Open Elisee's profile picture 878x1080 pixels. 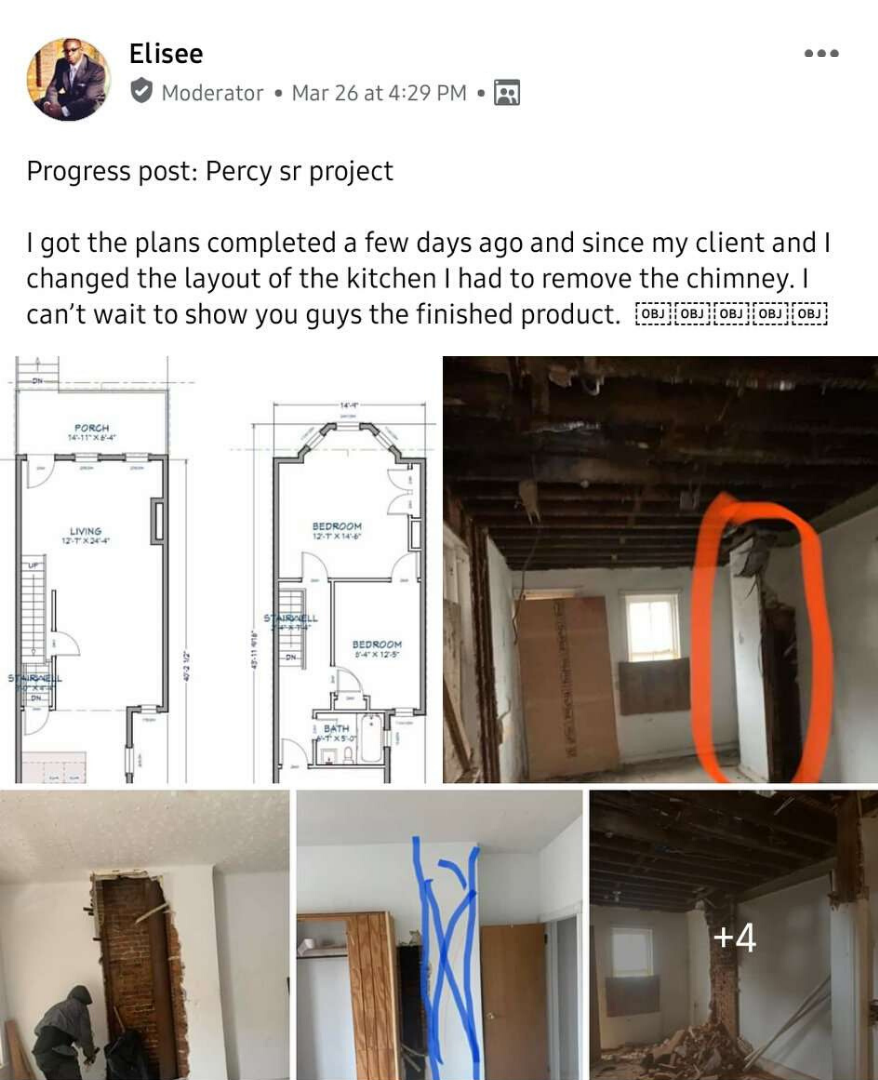coord(69,79)
